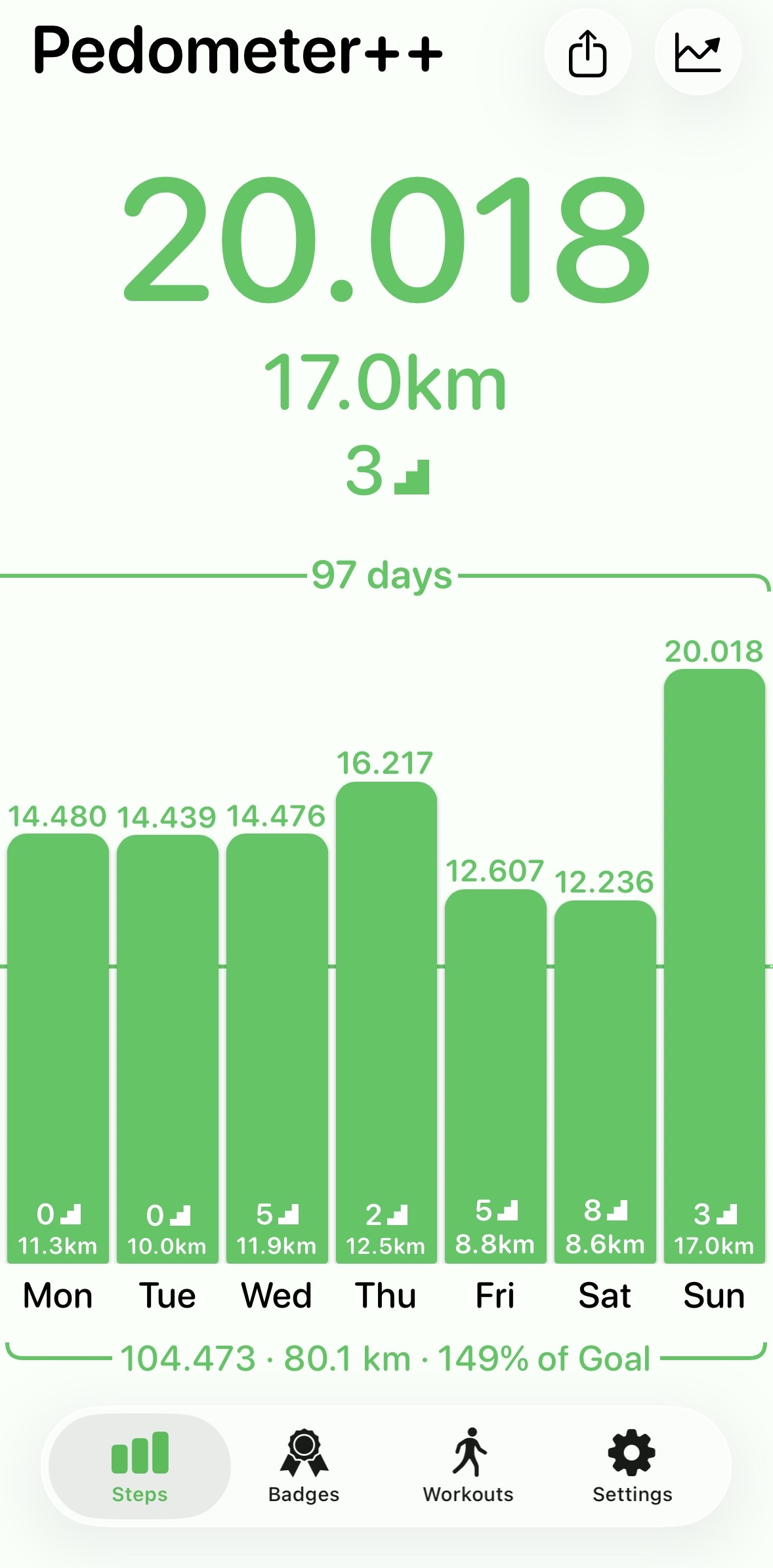The width and height of the screenshot is (773, 1568).
Task: Open the Workouts tab
Action: 469,1466
